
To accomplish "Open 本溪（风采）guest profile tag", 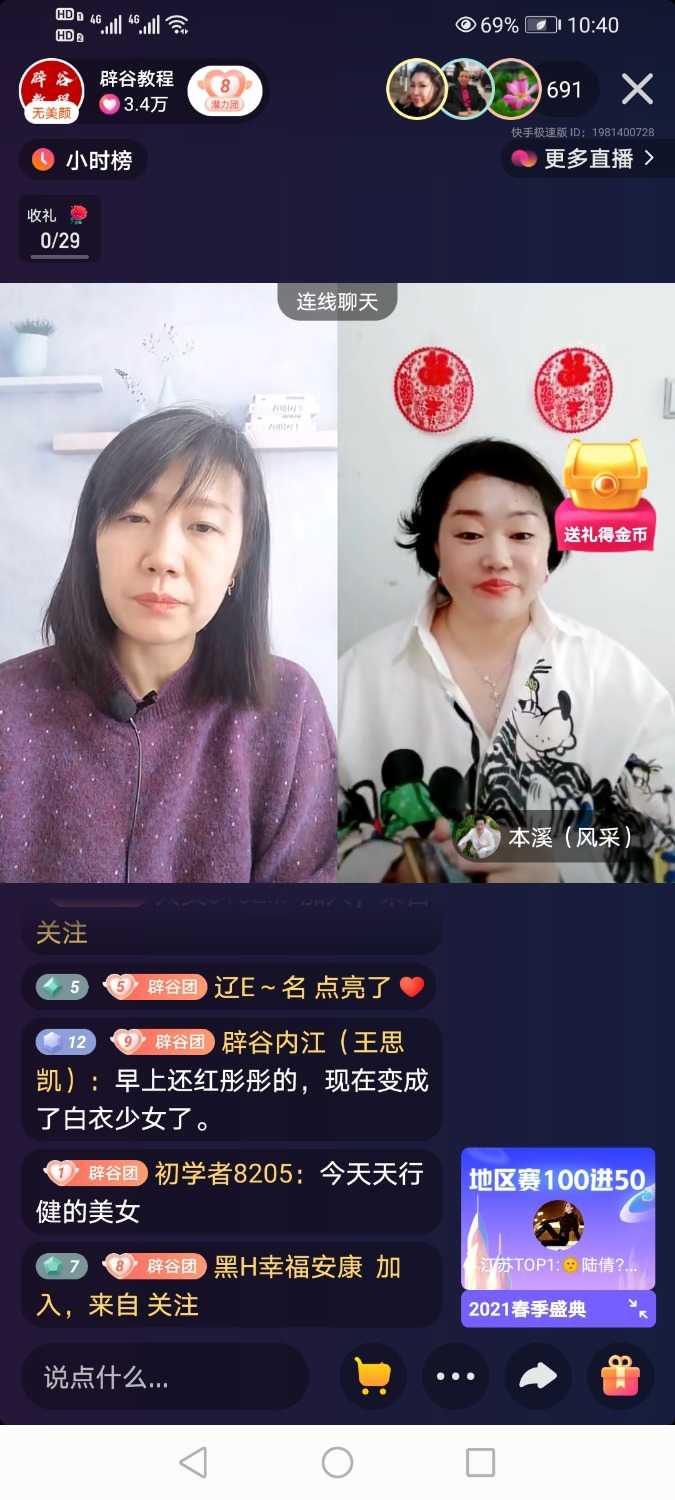I will coord(547,837).
